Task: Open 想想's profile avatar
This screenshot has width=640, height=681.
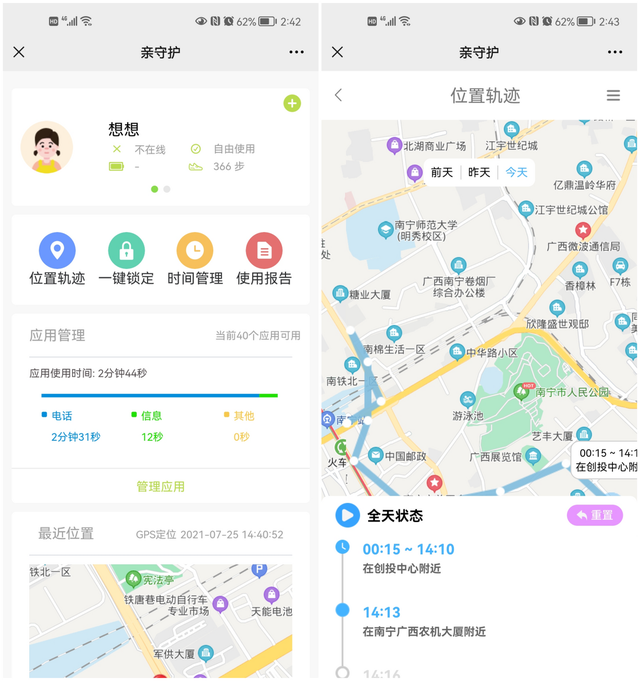Action: click(46, 147)
